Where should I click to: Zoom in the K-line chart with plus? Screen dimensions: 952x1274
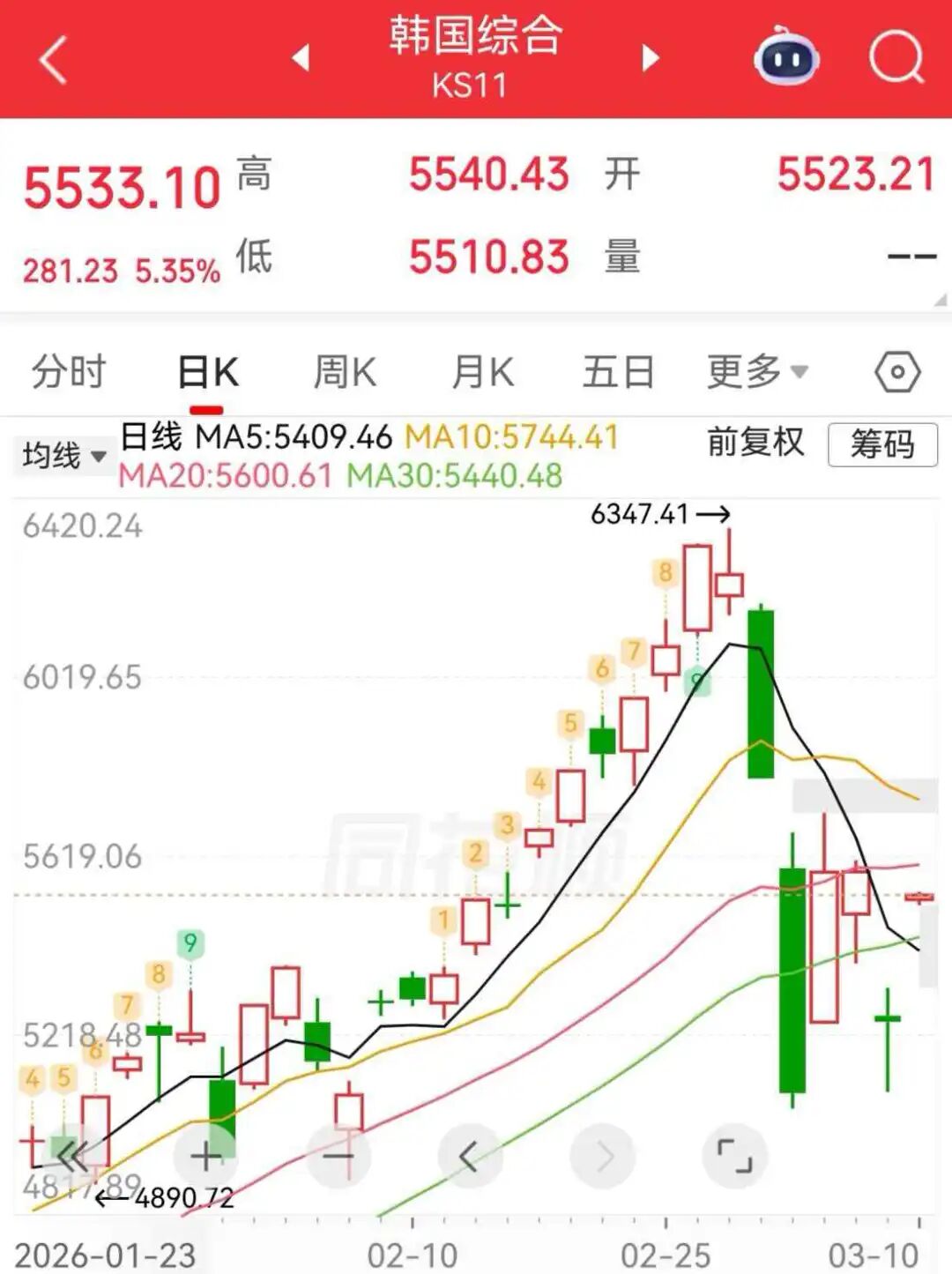click(205, 1156)
